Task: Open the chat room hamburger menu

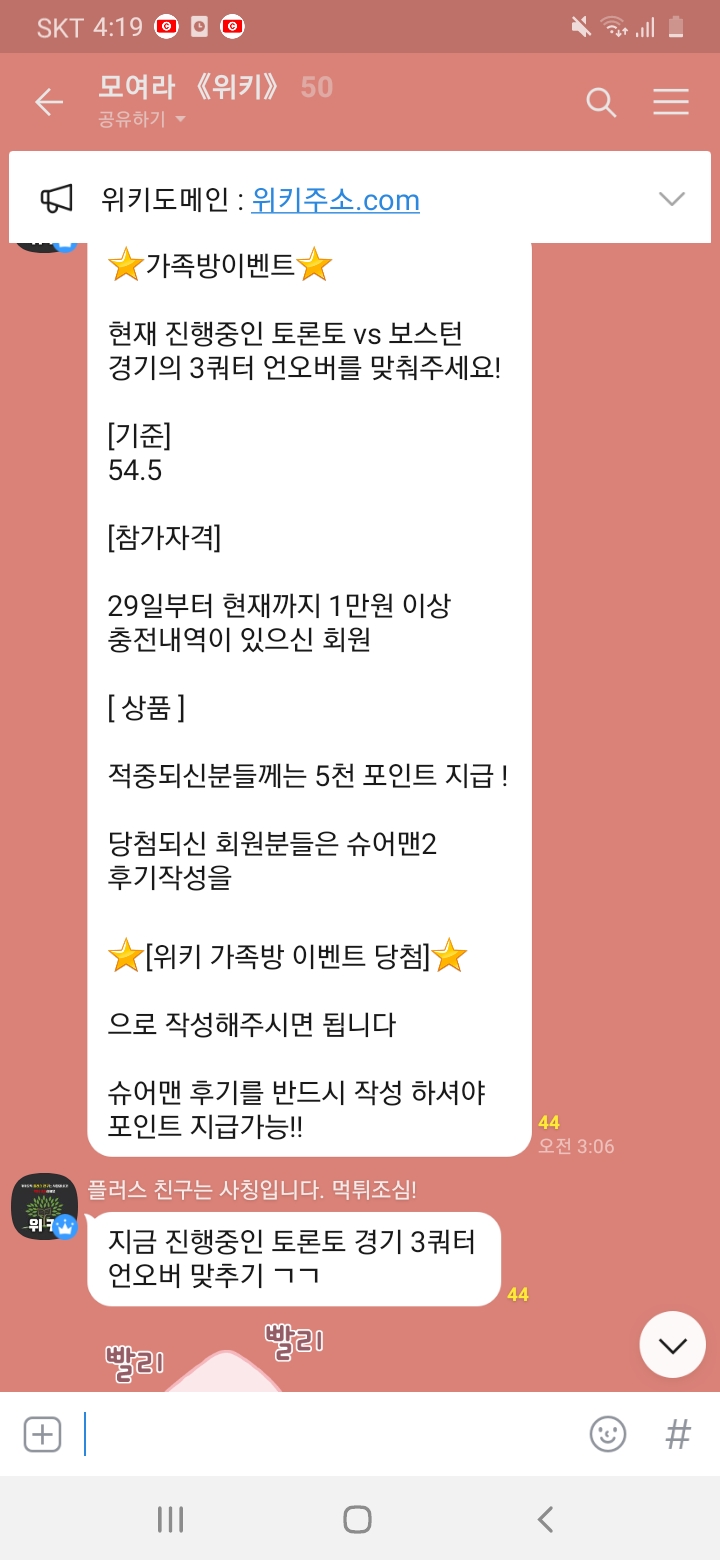Action: click(x=670, y=102)
